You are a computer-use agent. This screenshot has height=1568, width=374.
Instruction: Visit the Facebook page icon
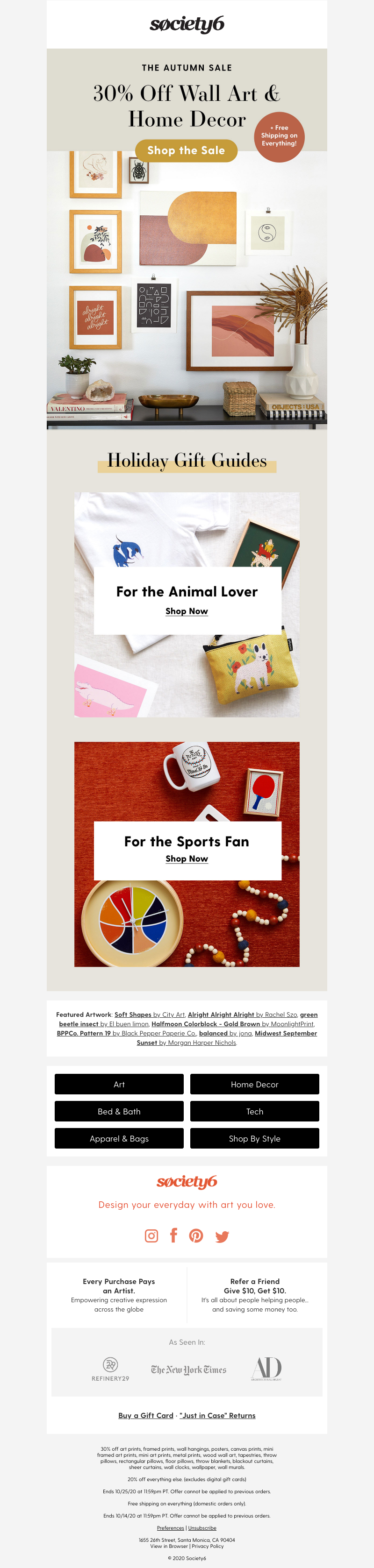pyautogui.click(x=173, y=1235)
